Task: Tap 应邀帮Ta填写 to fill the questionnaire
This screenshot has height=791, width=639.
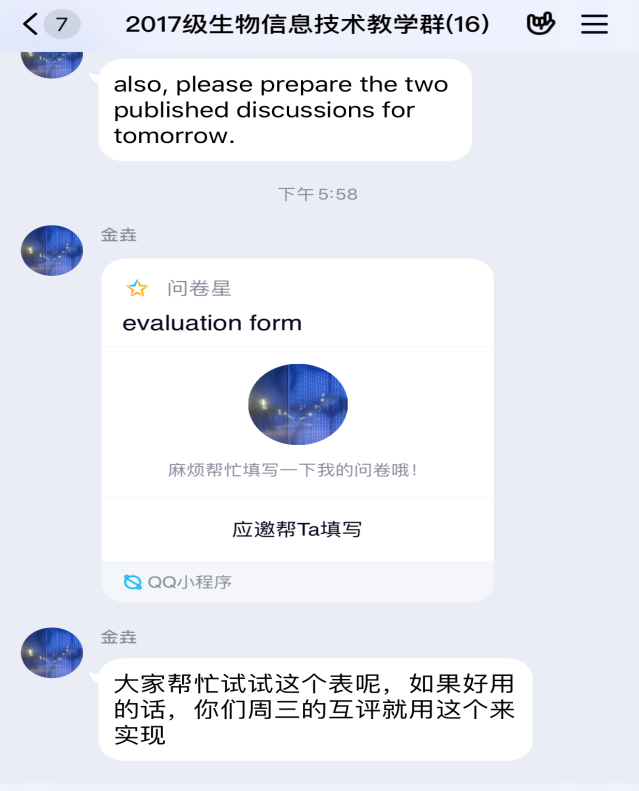Action: [x=297, y=529]
